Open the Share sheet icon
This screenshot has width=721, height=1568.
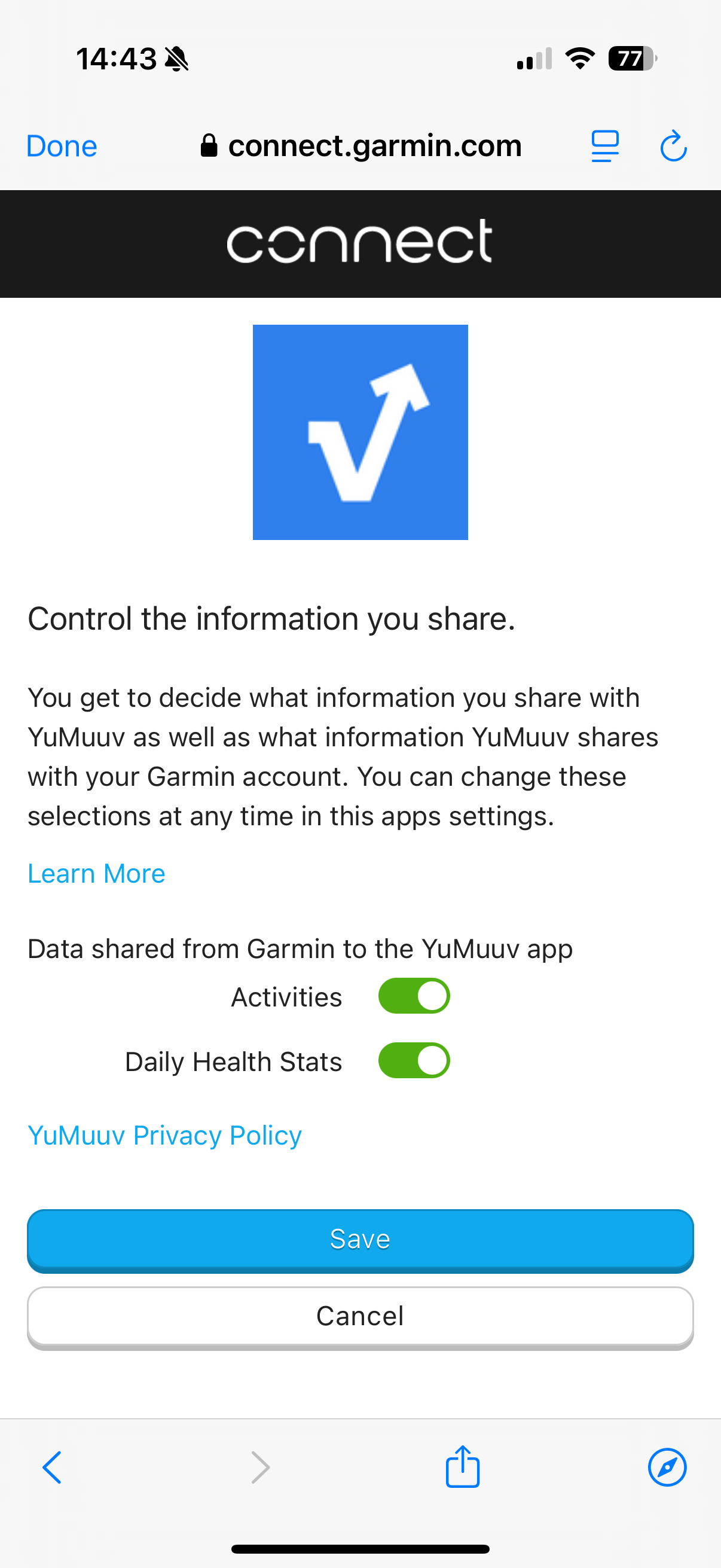tap(462, 1467)
